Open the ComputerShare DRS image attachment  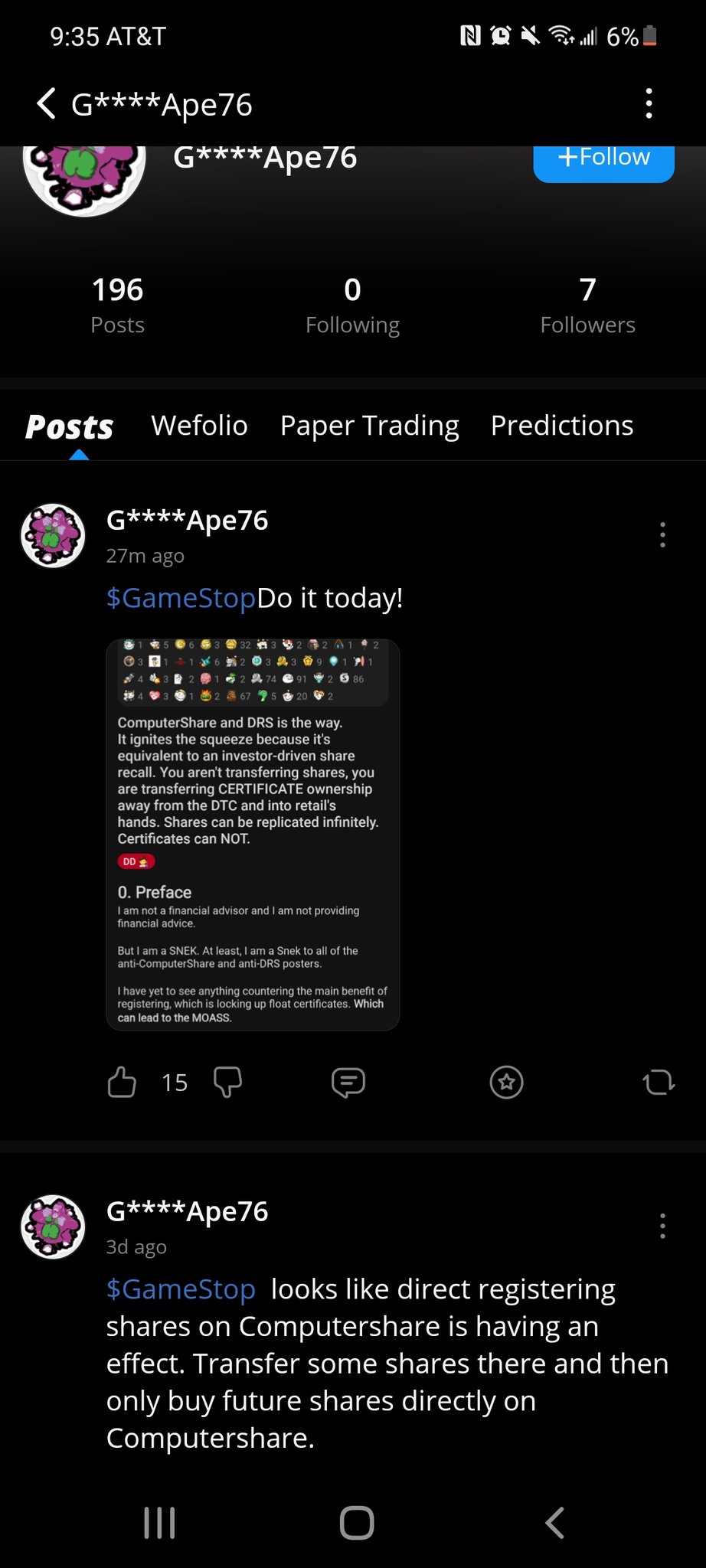click(x=253, y=835)
